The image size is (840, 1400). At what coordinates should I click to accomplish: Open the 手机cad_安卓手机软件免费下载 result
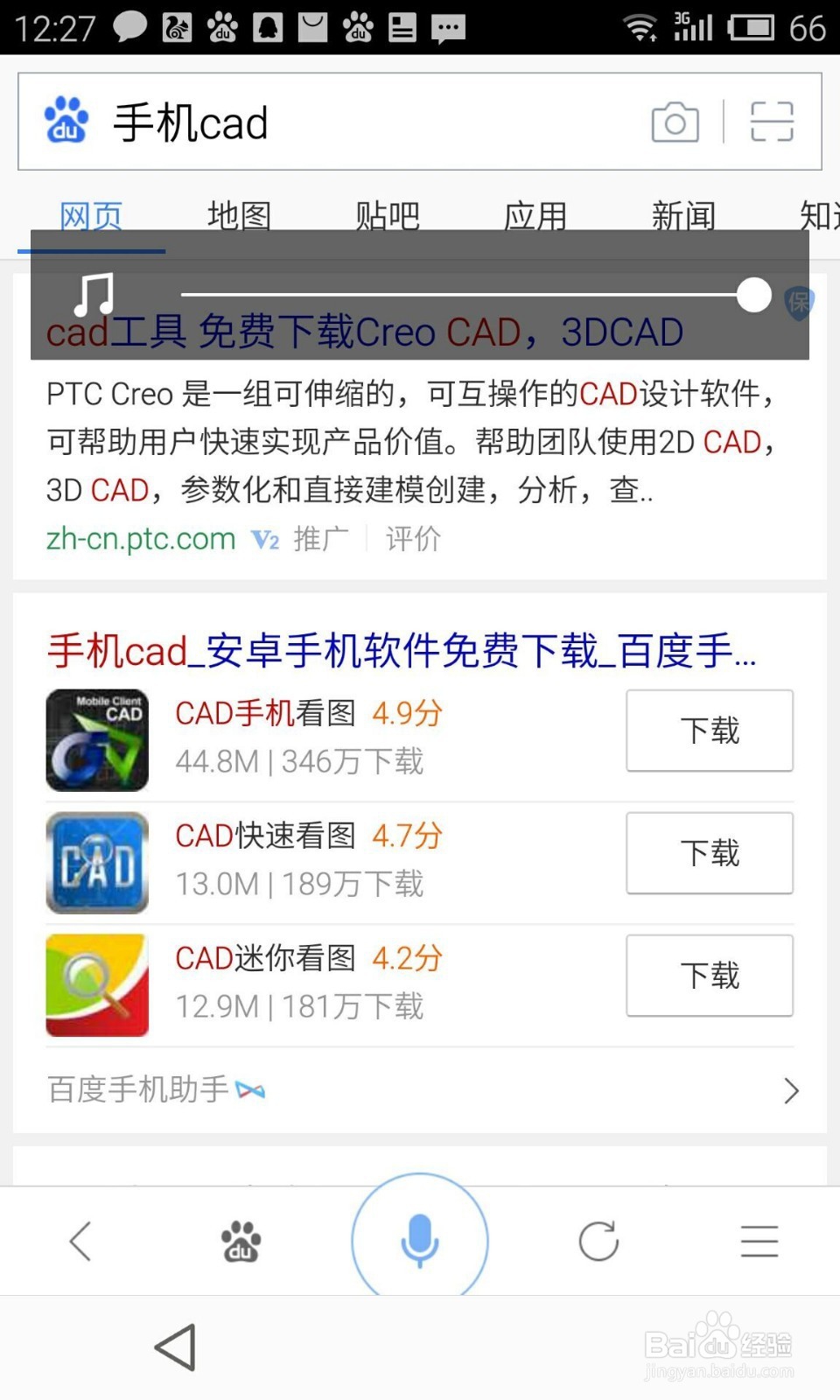click(x=401, y=652)
